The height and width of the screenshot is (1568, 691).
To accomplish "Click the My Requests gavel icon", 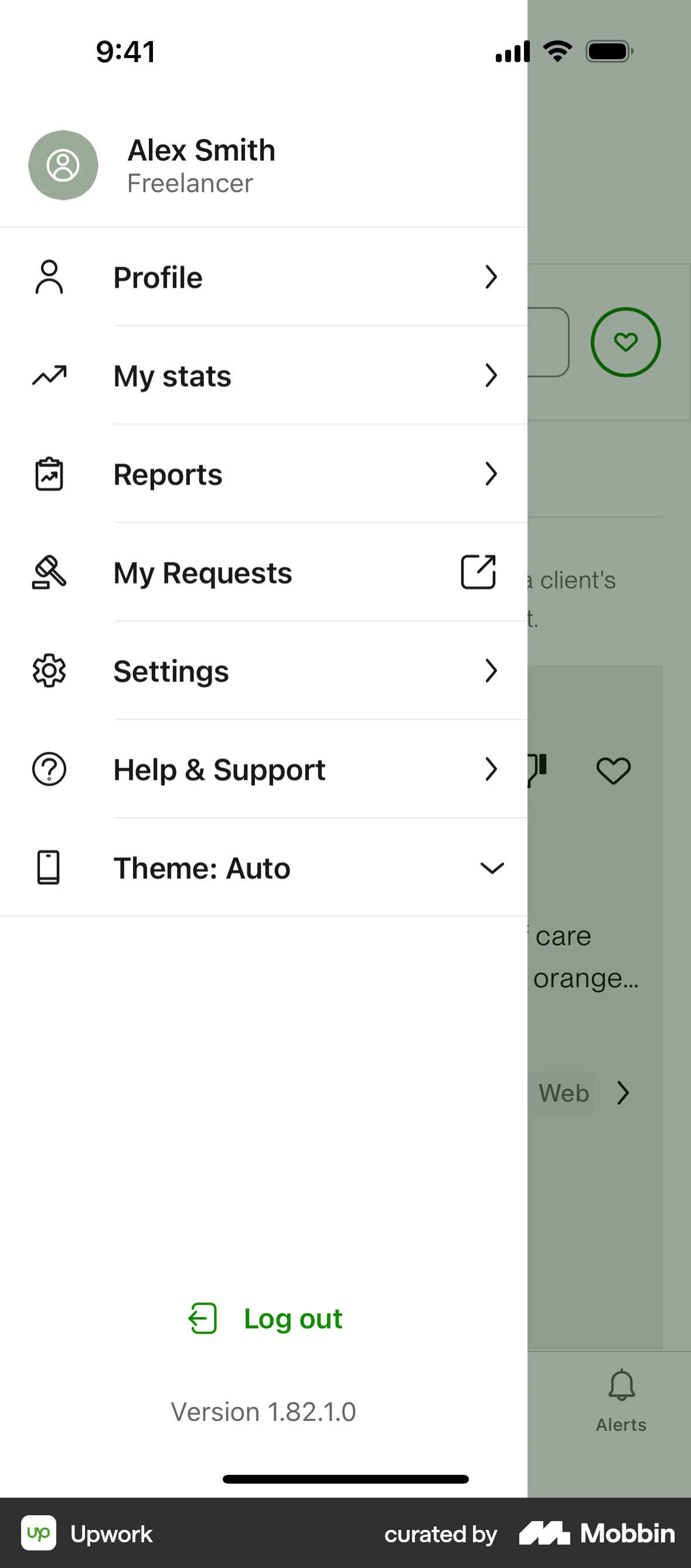I will [x=49, y=572].
